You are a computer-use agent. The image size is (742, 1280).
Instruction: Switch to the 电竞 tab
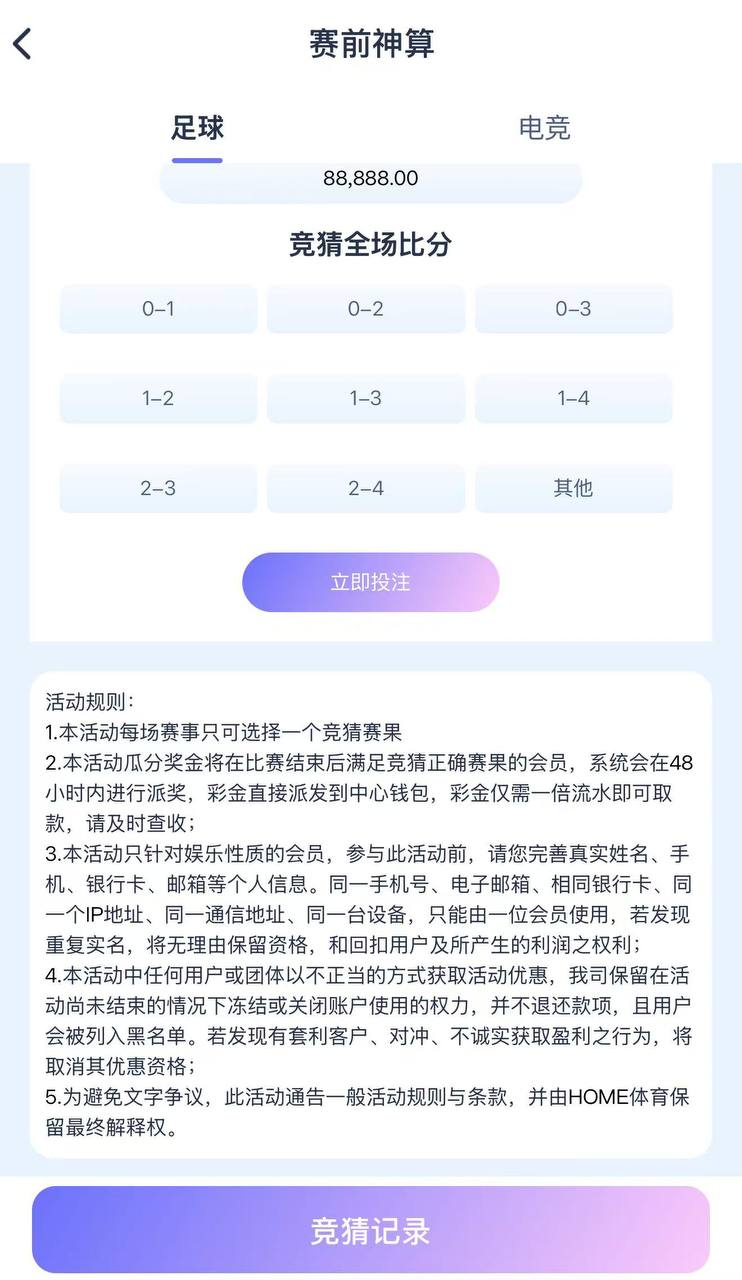pyautogui.click(x=544, y=128)
